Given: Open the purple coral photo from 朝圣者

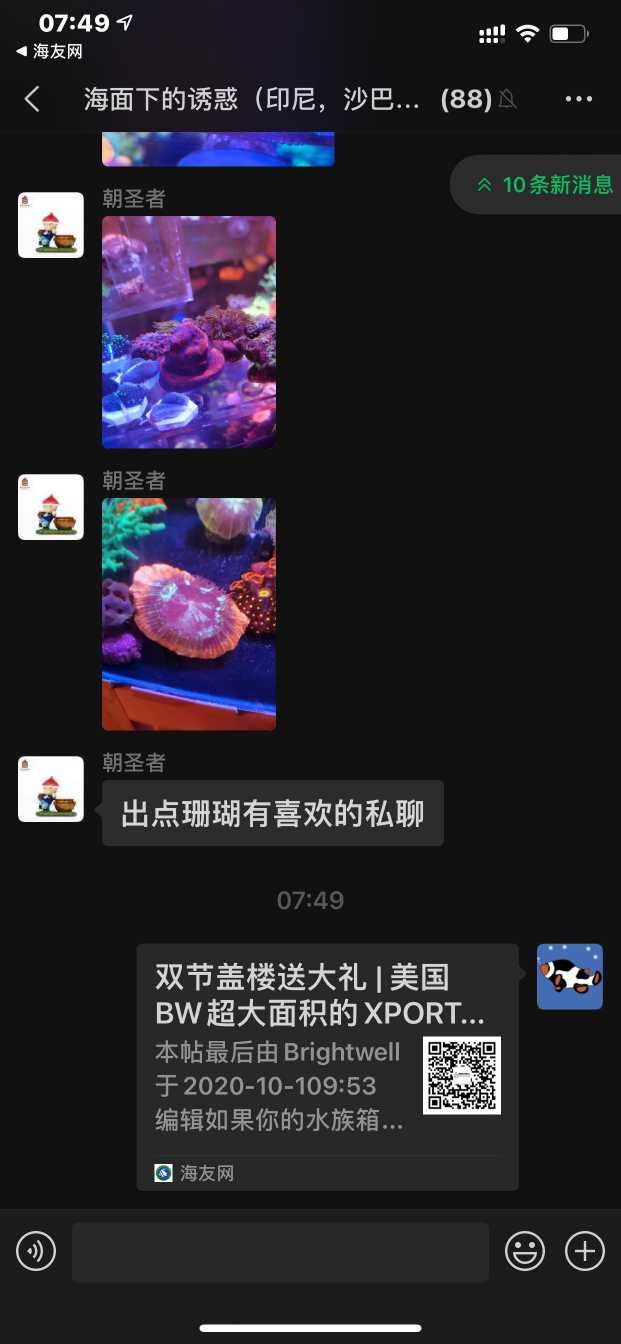Looking at the screenshot, I should [189, 332].
